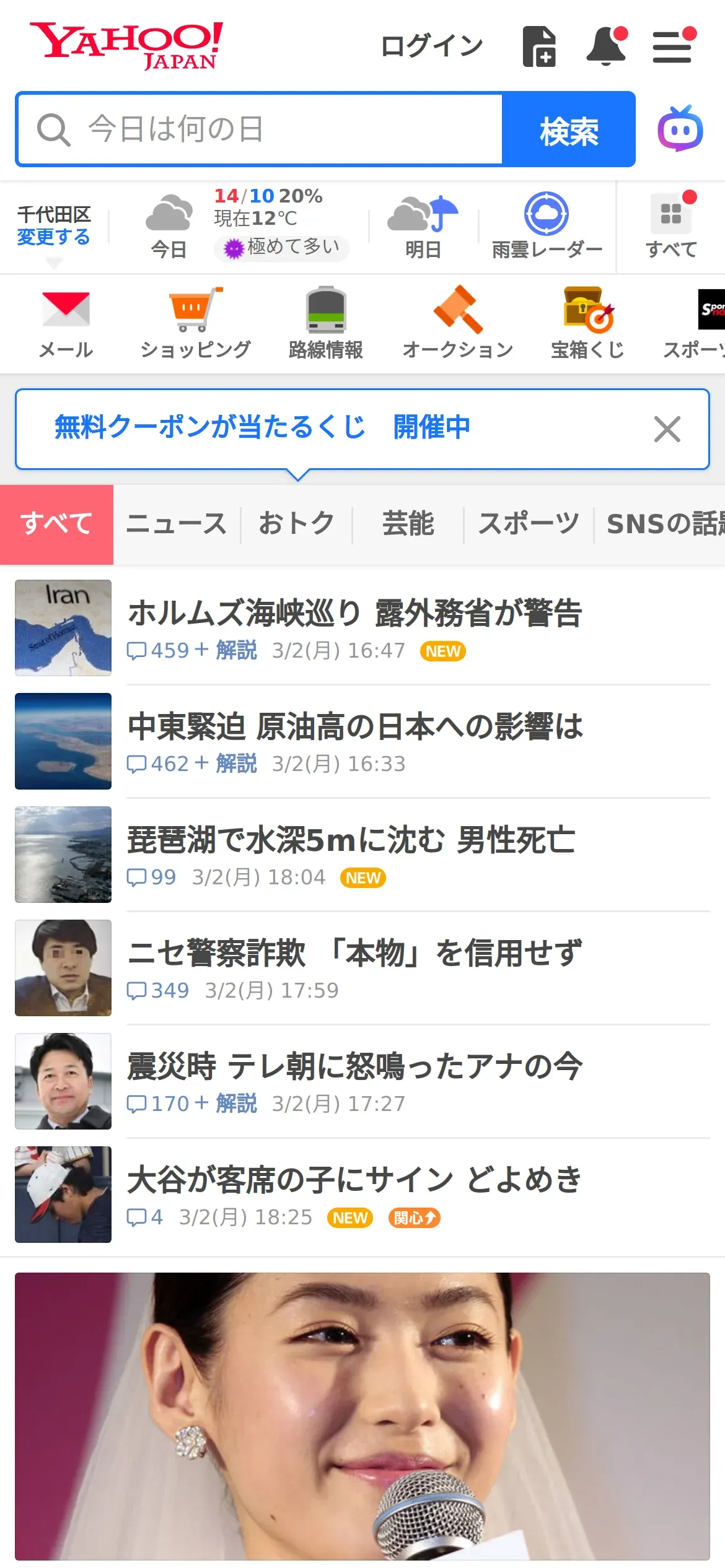Switch to the おトク tab

[x=296, y=524]
